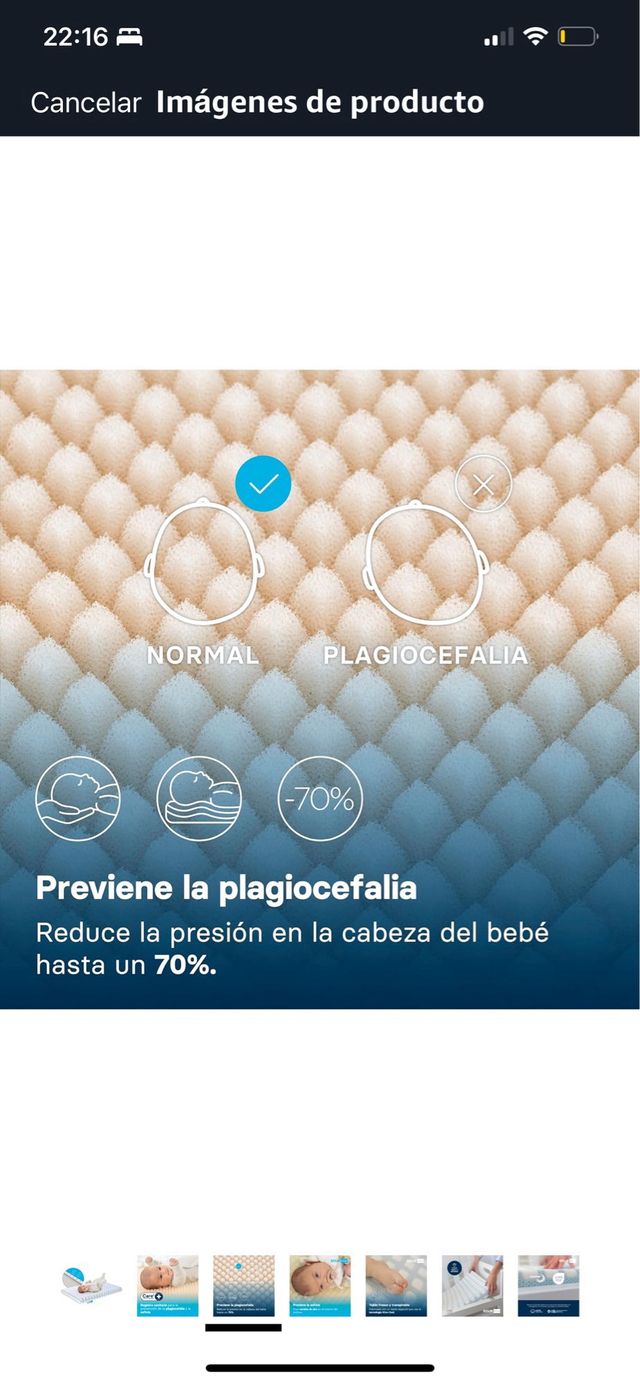Tap Cancelar to close the image viewer
This screenshot has height=1384, width=640.
tap(86, 102)
